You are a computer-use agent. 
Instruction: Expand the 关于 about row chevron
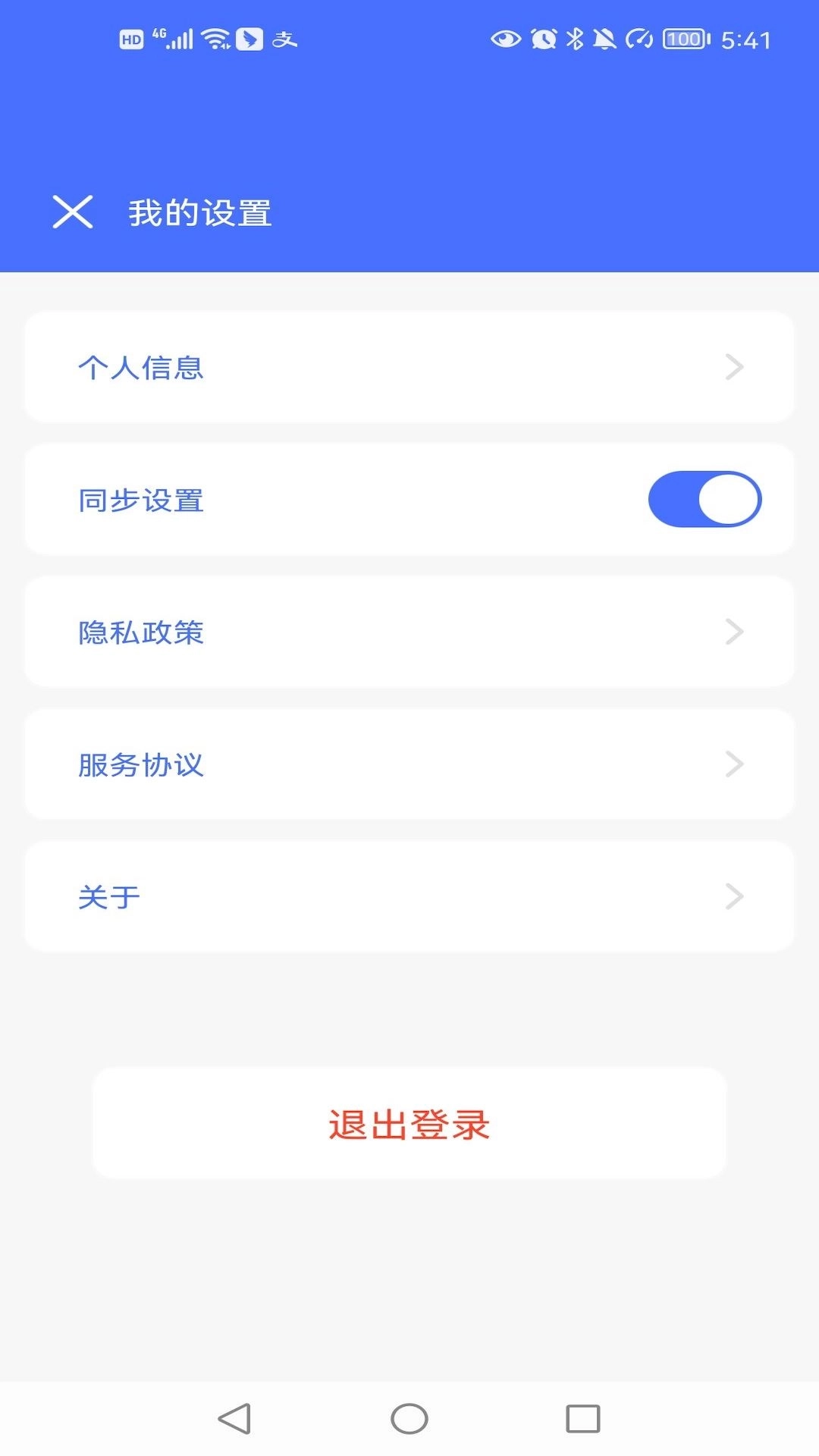[x=733, y=896]
